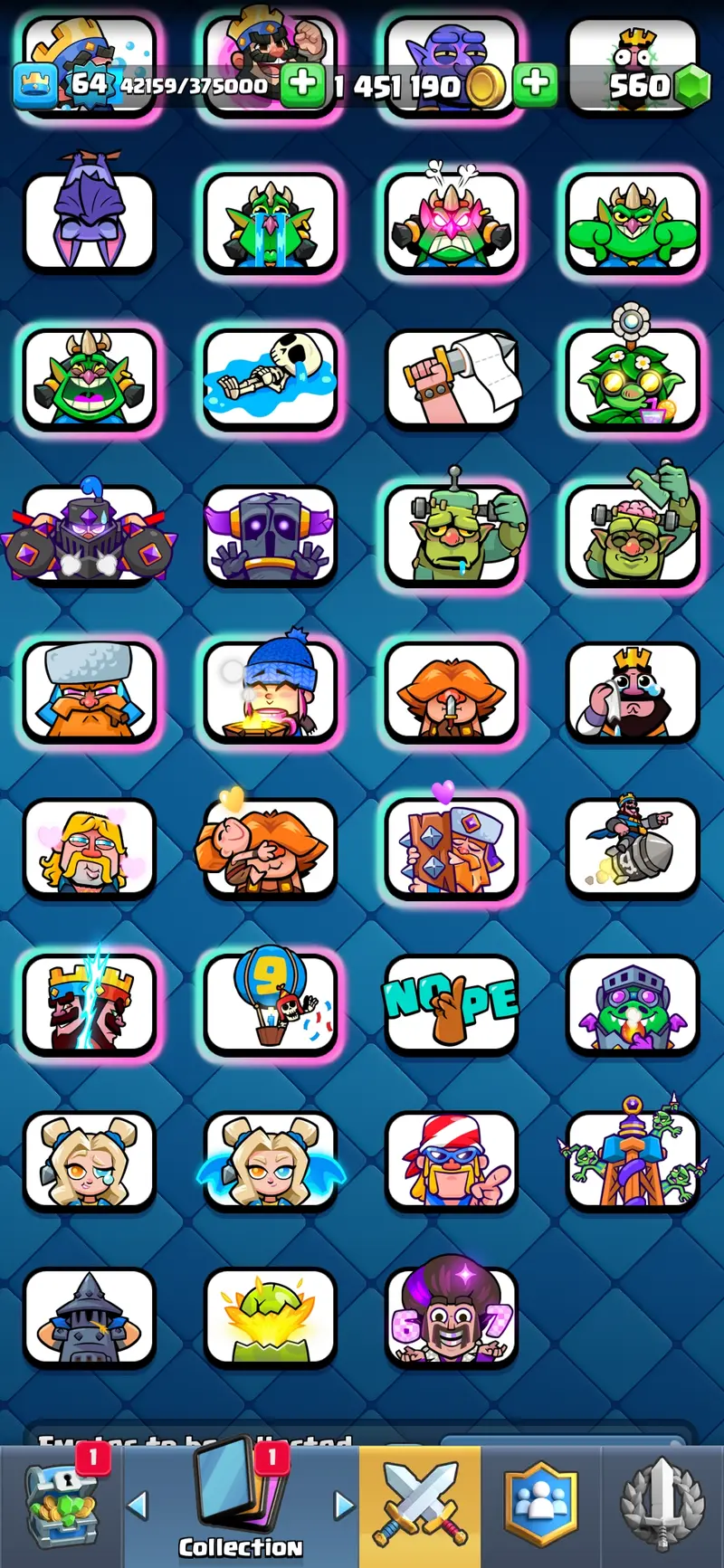This screenshot has height=1568, width=724.
Task: Select the 6 7 afro emote
Action: [451, 1316]
